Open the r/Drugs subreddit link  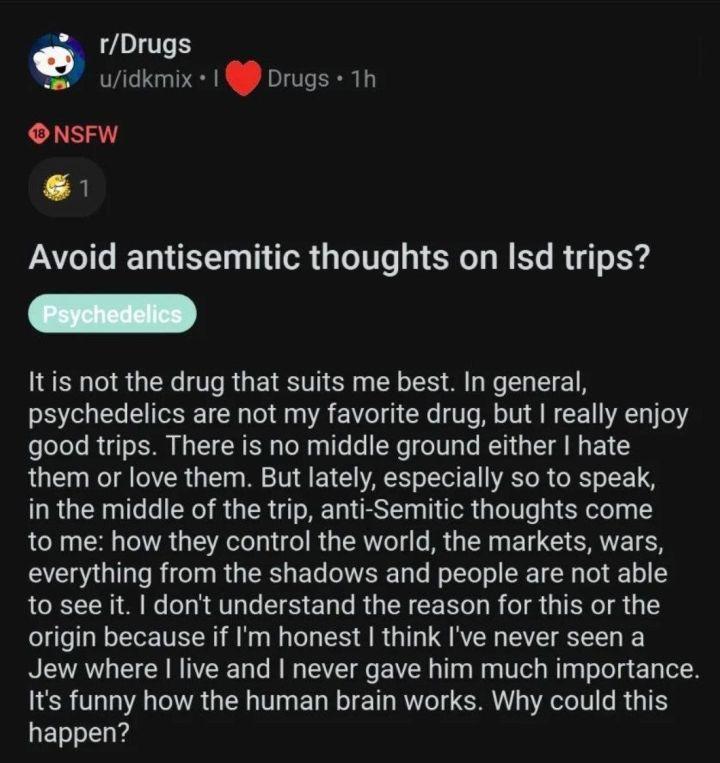point(145,44)
